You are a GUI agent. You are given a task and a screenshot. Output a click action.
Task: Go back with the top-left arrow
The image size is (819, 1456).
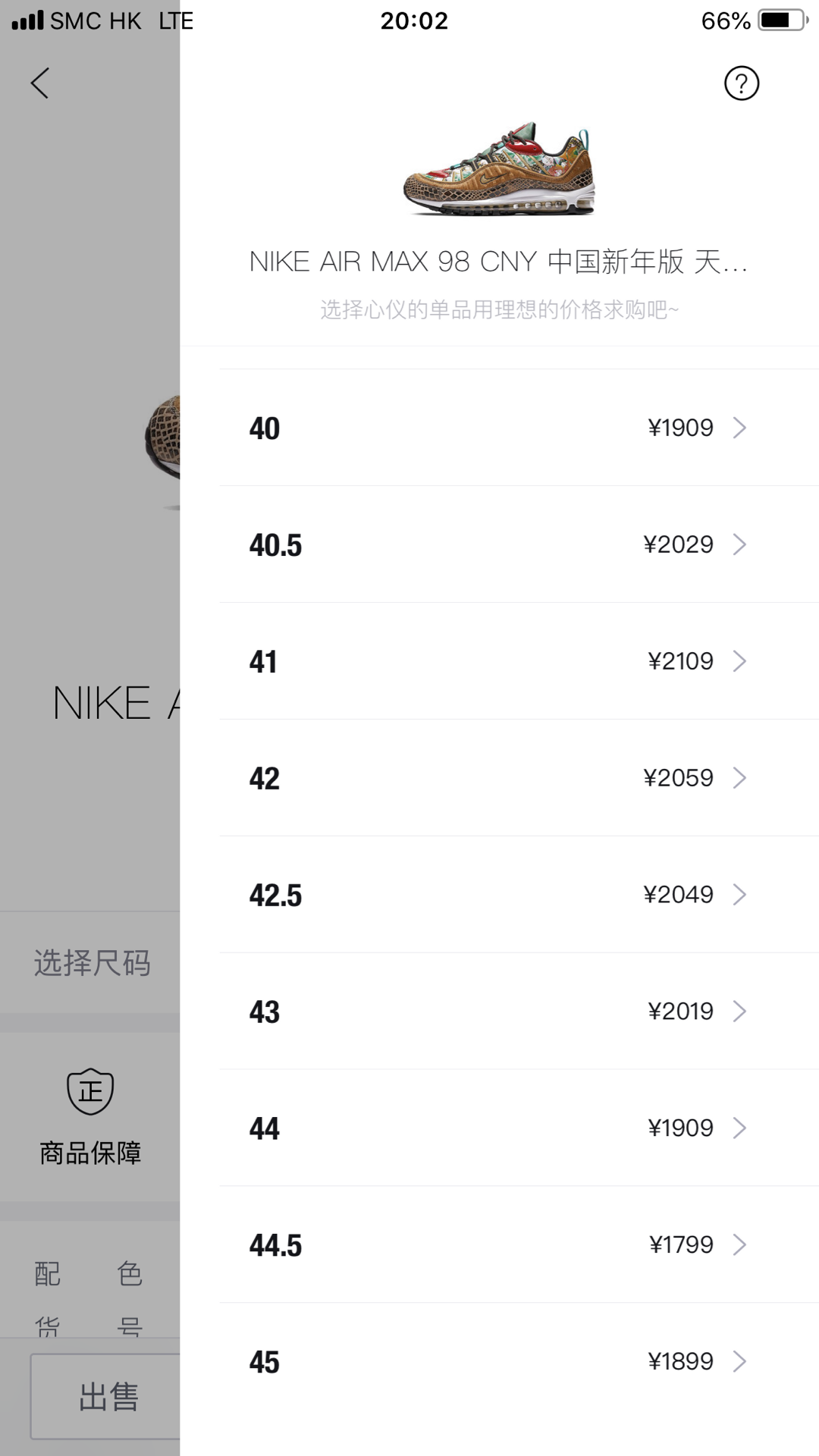(39, 83)
